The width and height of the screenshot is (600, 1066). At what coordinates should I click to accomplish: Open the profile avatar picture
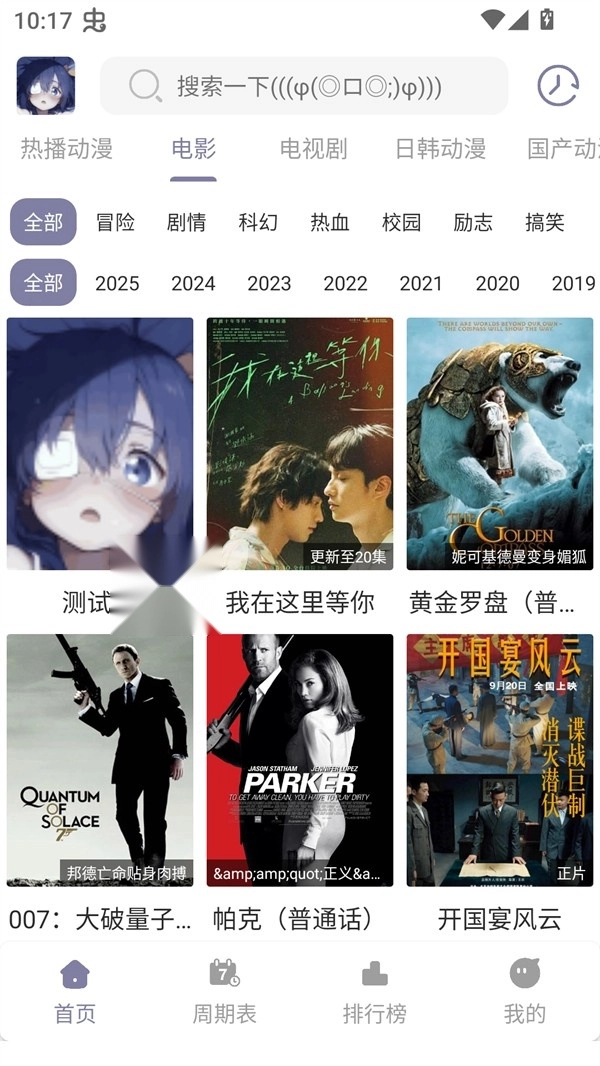[x=46, y=86]
